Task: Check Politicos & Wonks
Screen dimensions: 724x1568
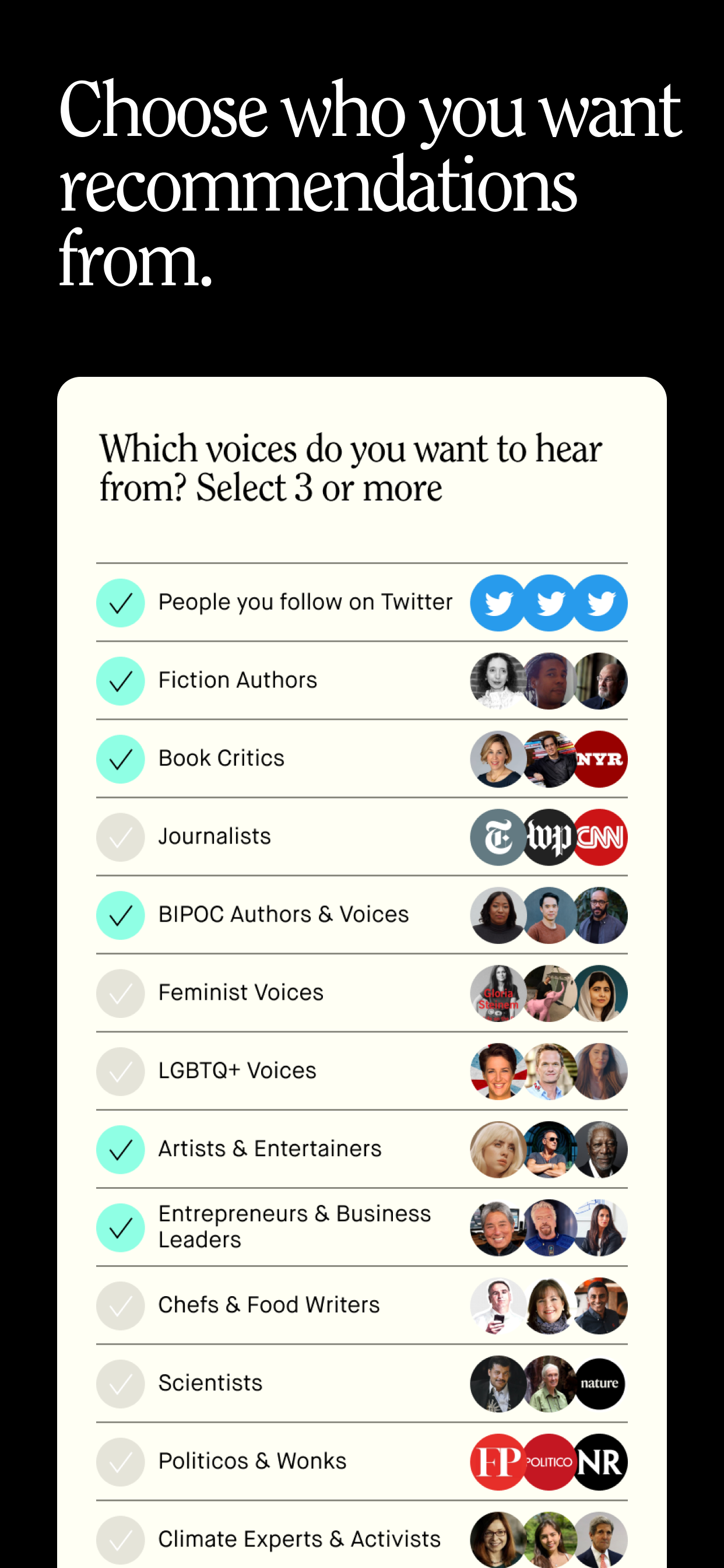Action: click(121, 1461)
